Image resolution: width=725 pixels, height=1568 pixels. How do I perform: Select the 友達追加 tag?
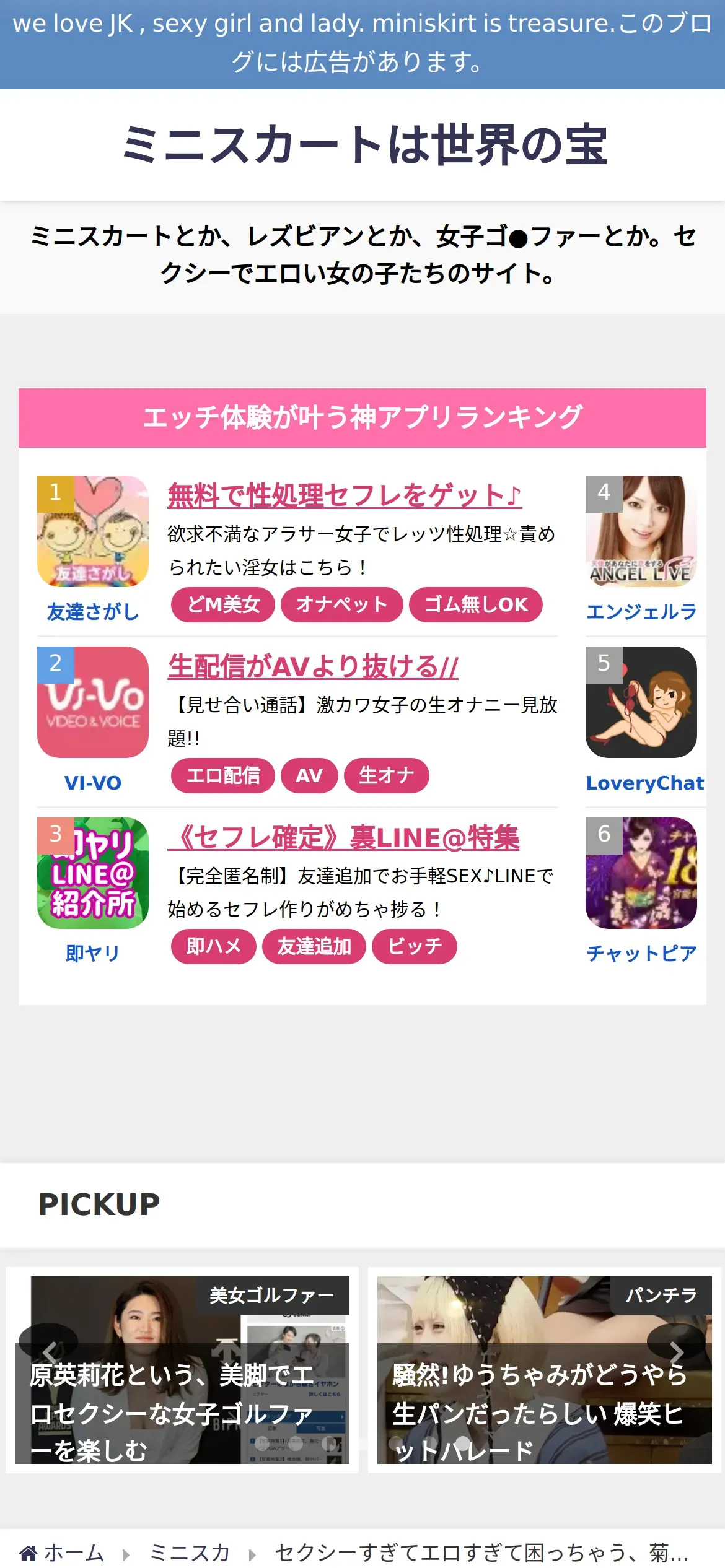pyautogui.click(x=314, y=946)
